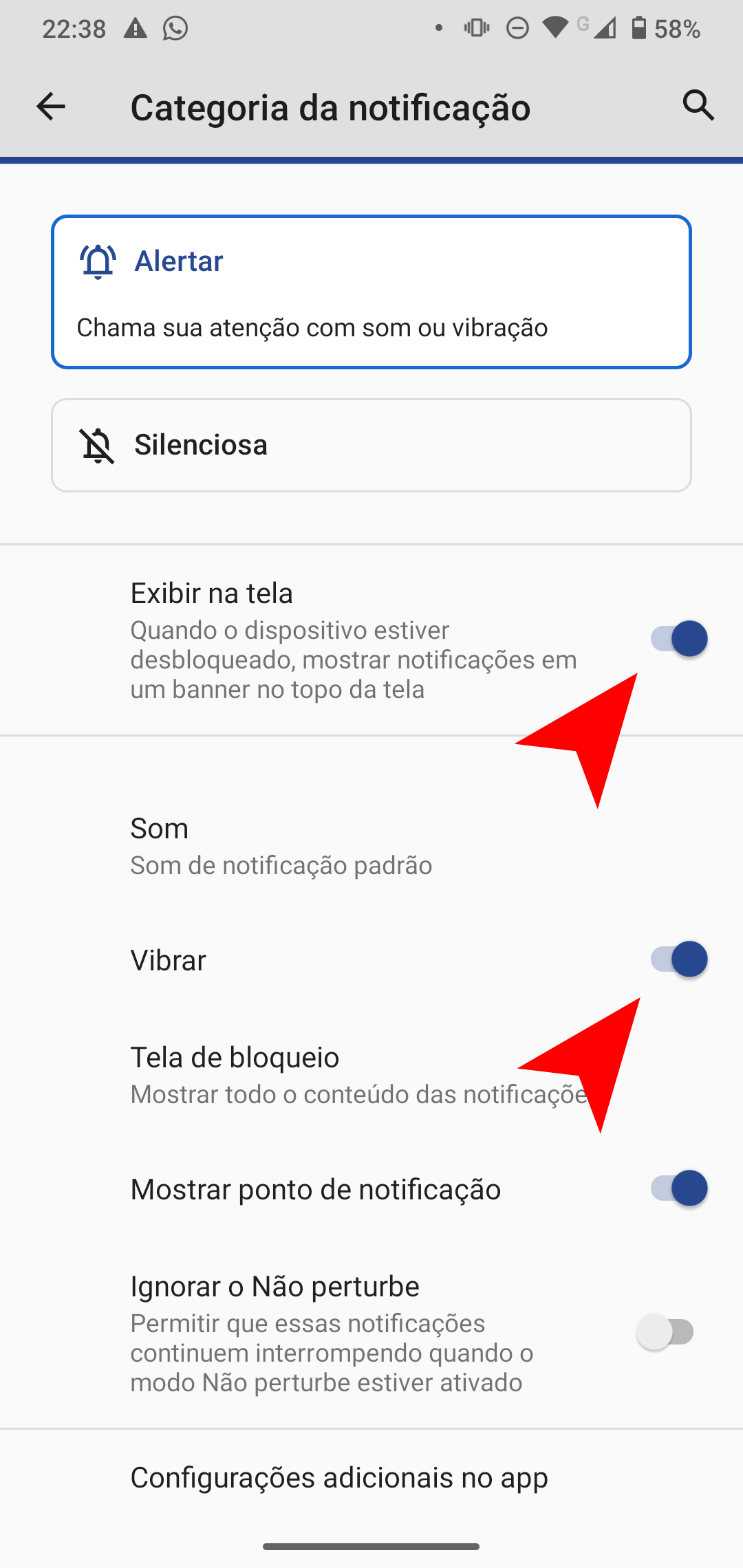Select the Alertar notification mode
Image resolution: width=743 pixels, height=1568 pixels.
pyautogui.click(x=371, y=292)
